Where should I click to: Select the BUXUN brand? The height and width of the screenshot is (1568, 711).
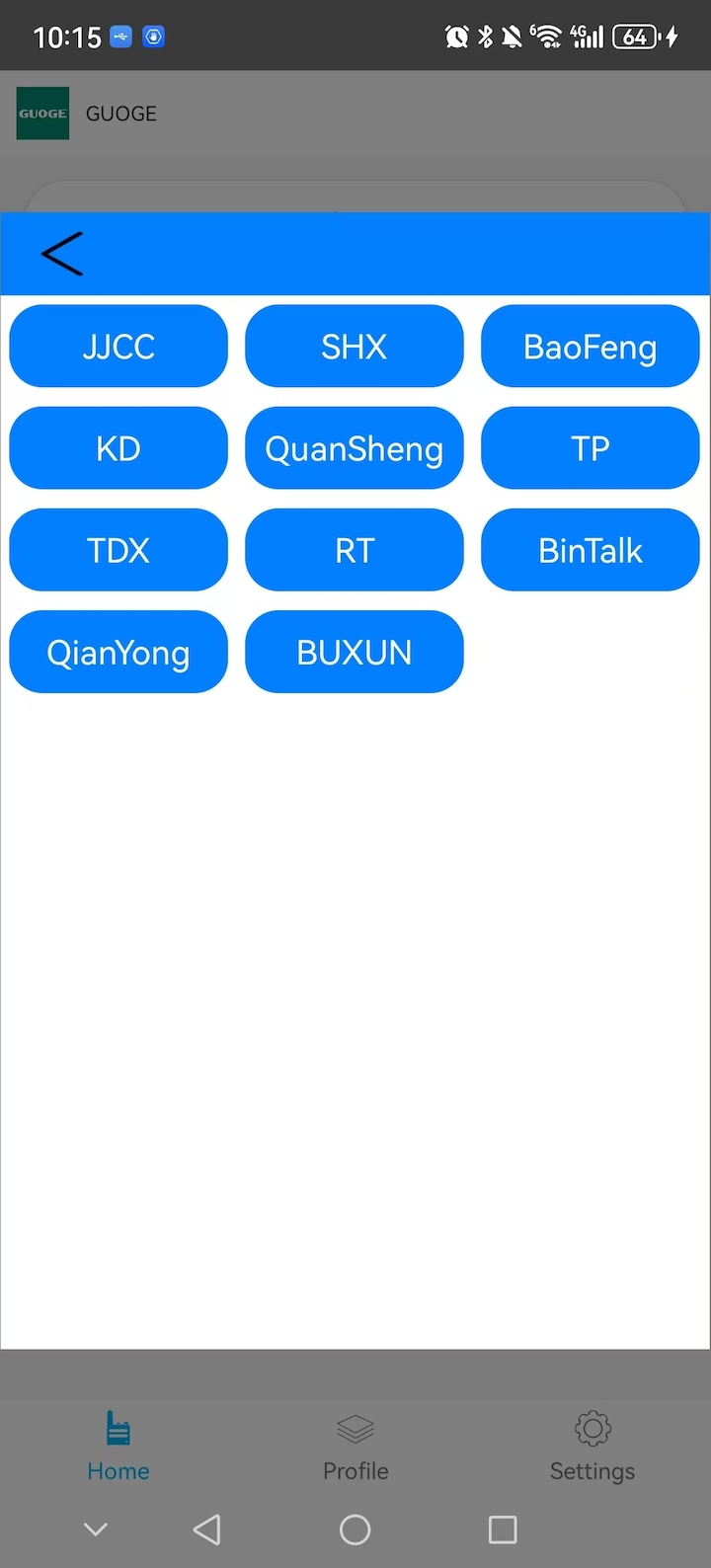tap(354, 652)
